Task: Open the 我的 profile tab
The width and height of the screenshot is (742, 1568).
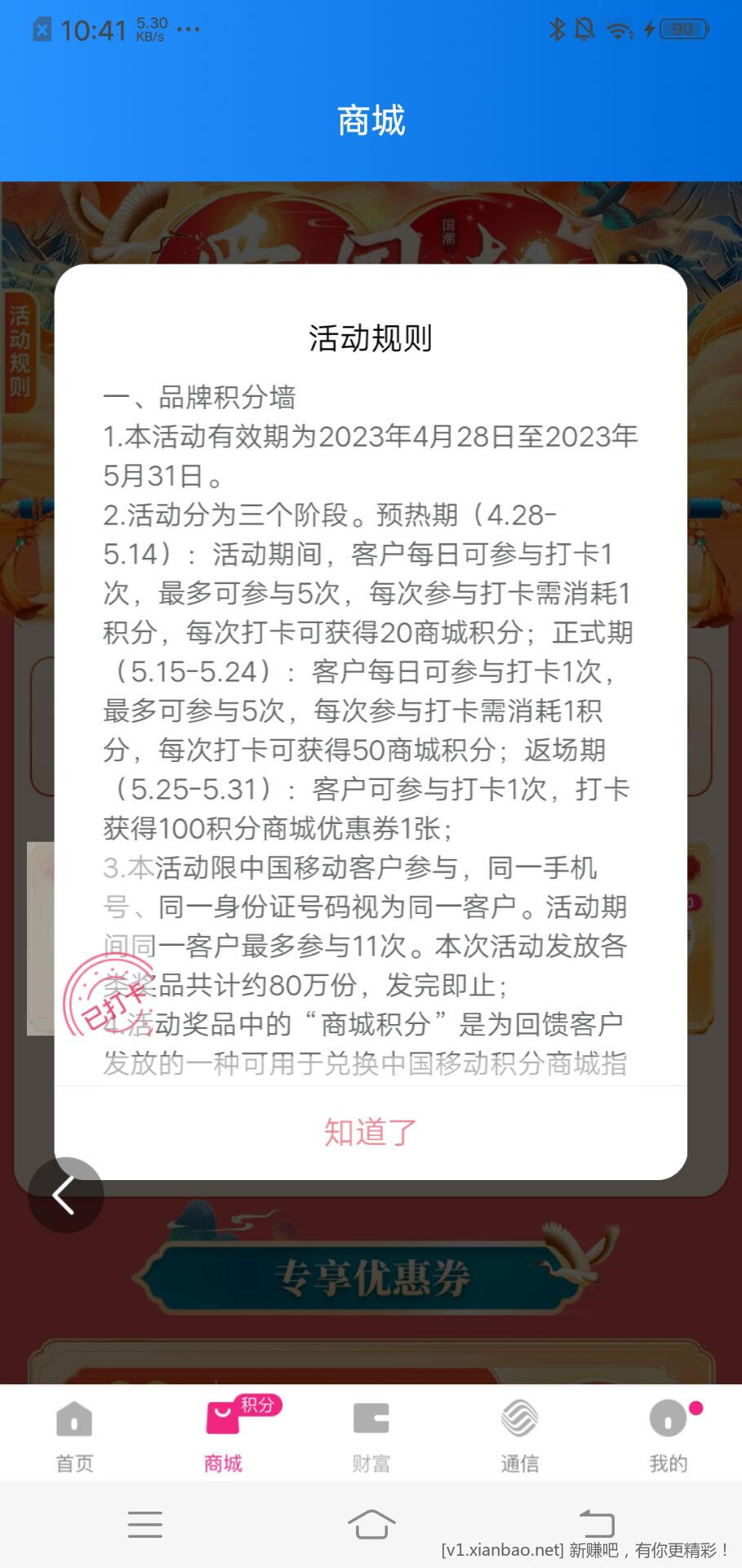Action: 669,1435
